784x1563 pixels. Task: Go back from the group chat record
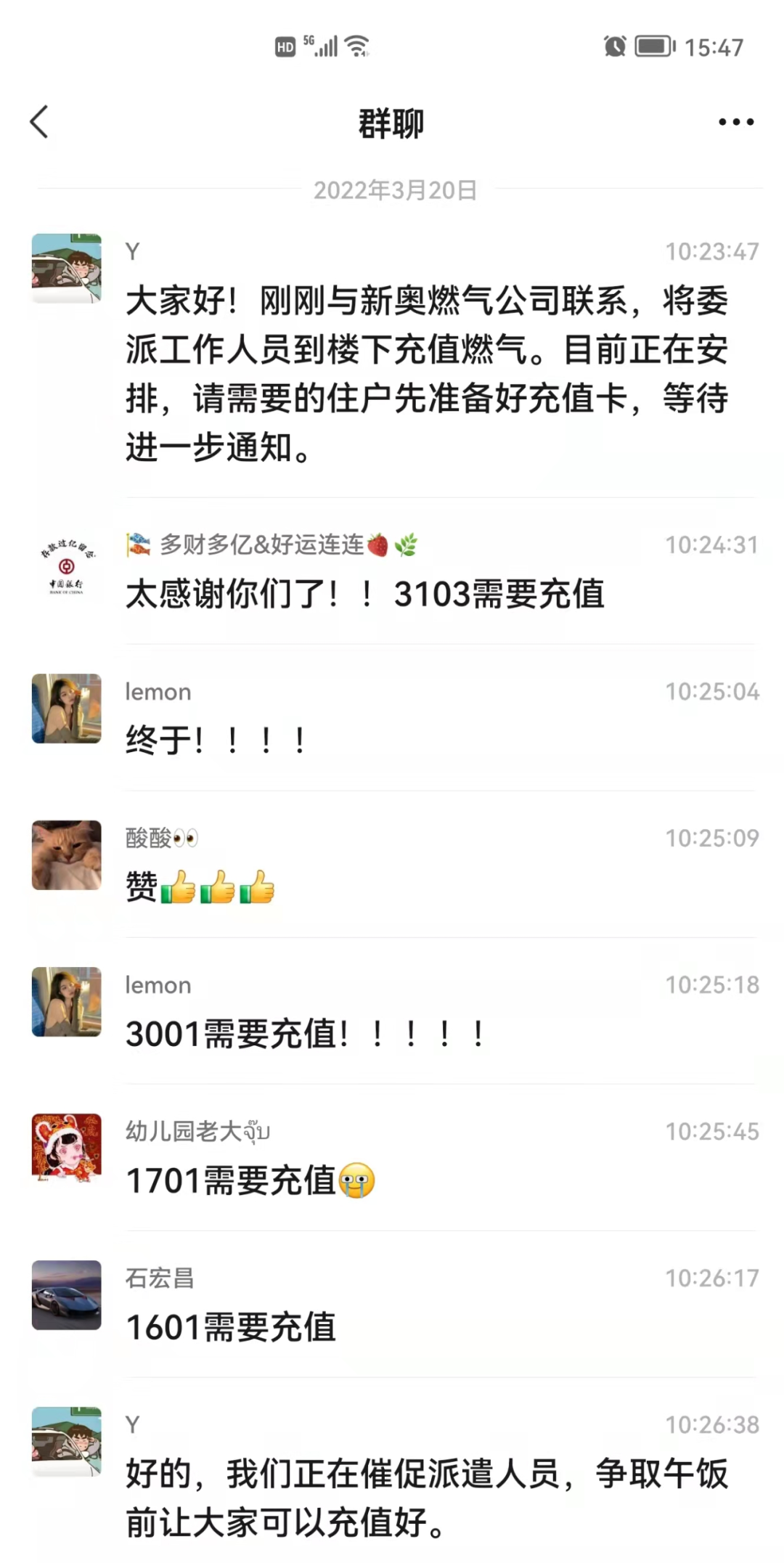tap(40, 122)
